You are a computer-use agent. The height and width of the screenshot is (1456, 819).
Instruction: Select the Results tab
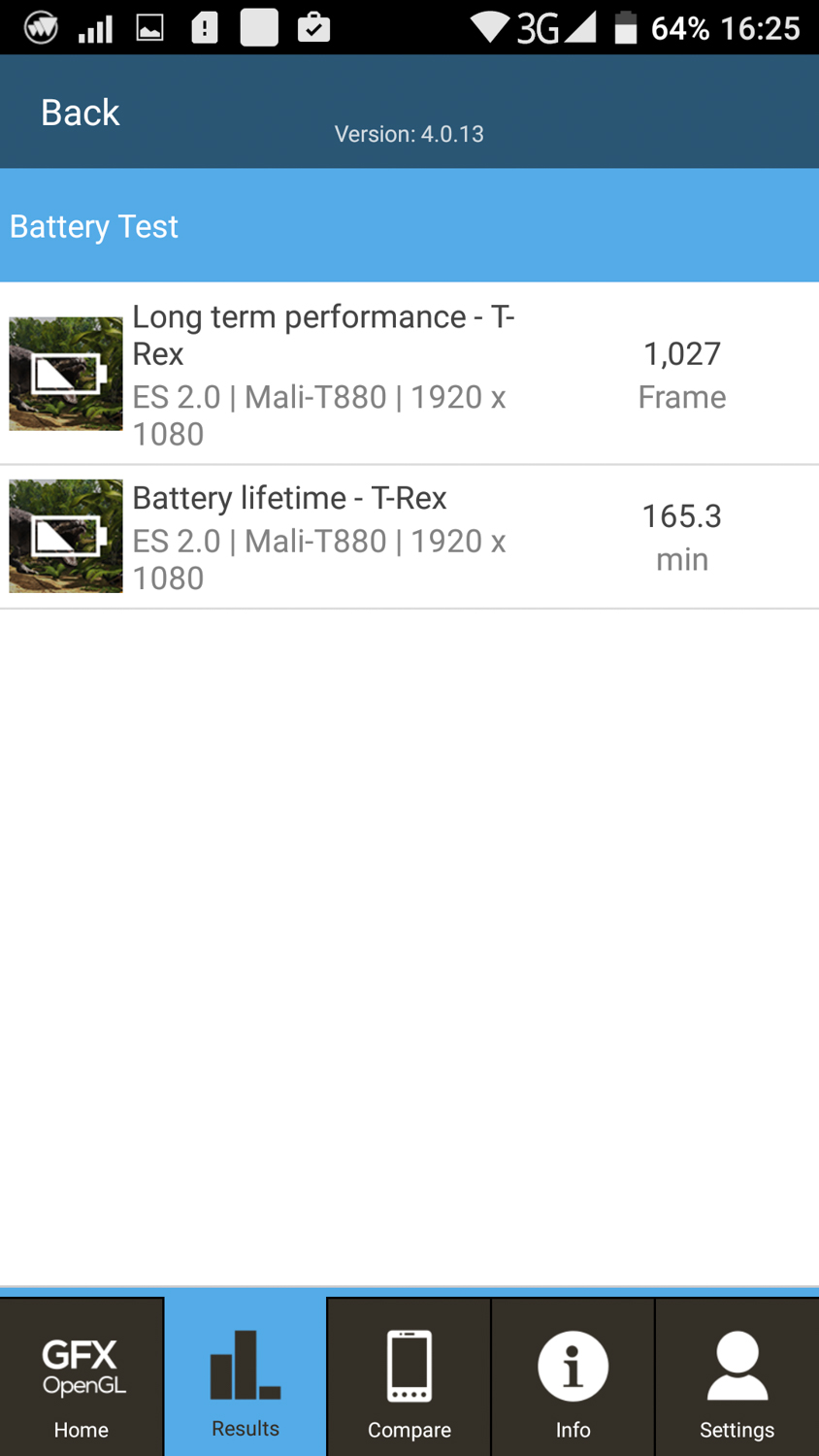coord(246,1376)
